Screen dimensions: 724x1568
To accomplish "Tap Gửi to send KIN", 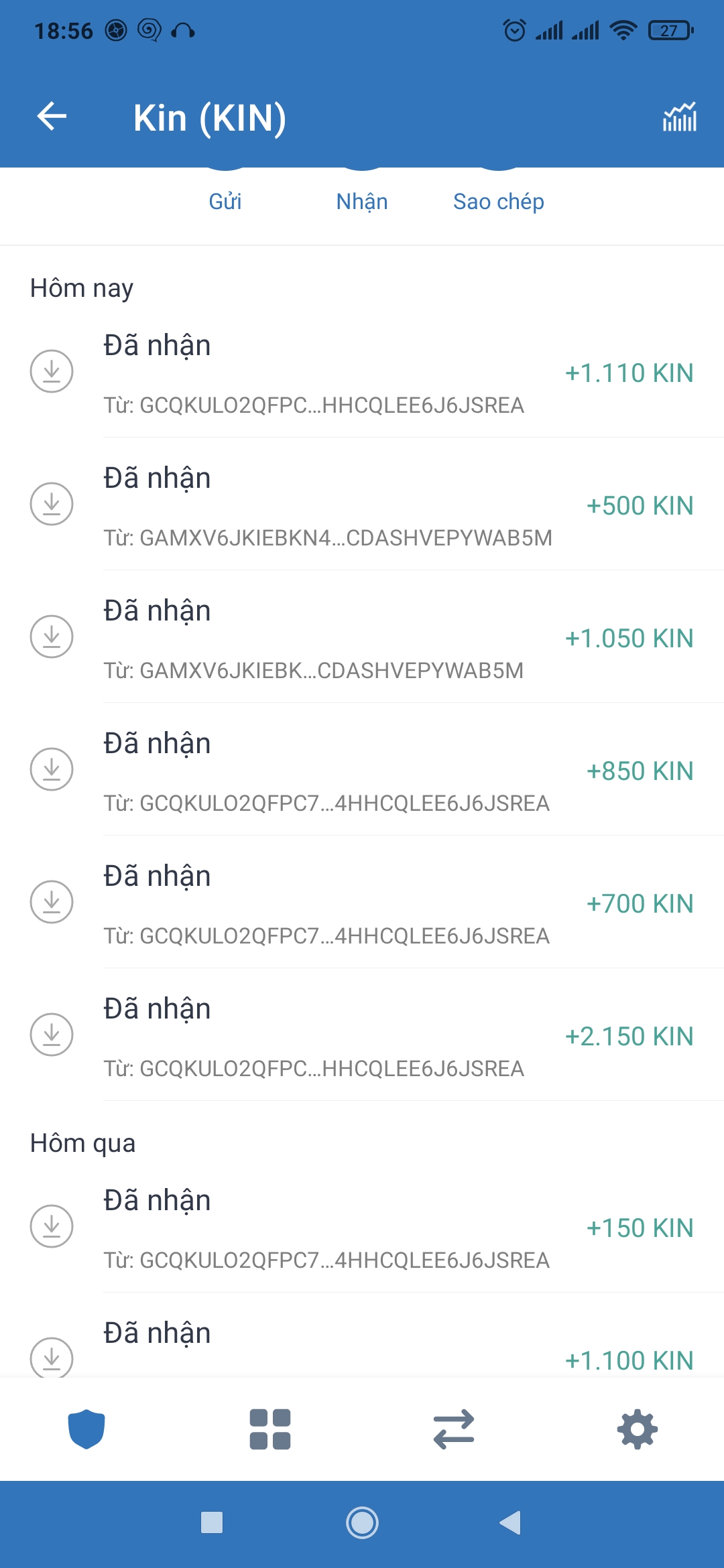I will [225, 200].
